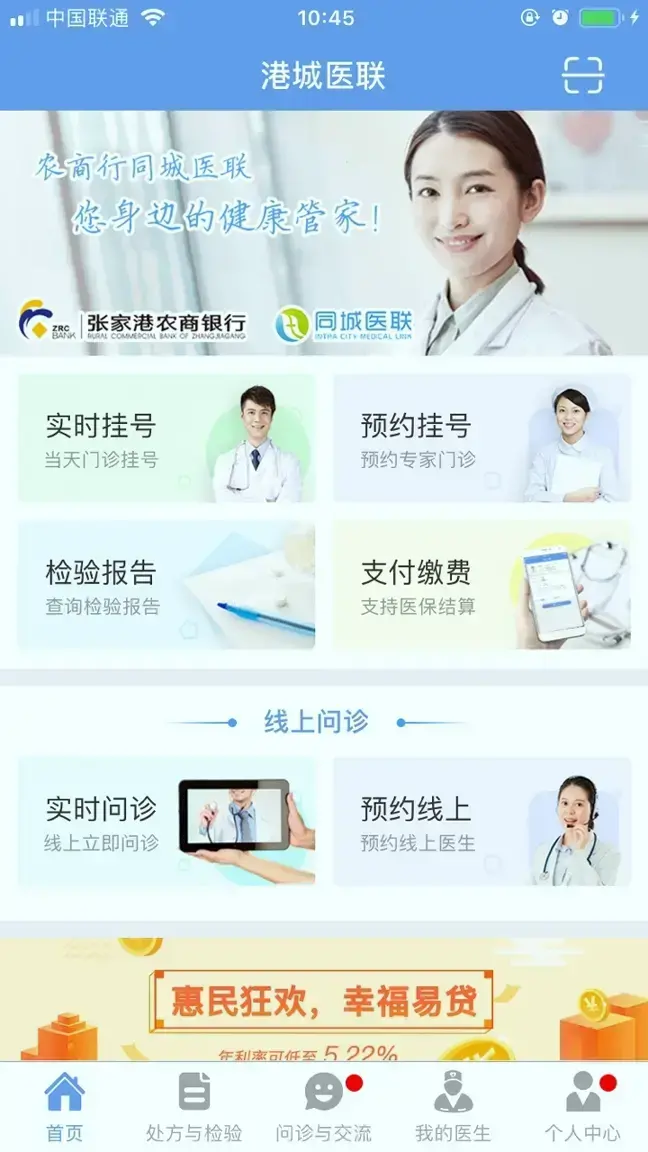Open 支付缴费 payment card

pos(482,585)
